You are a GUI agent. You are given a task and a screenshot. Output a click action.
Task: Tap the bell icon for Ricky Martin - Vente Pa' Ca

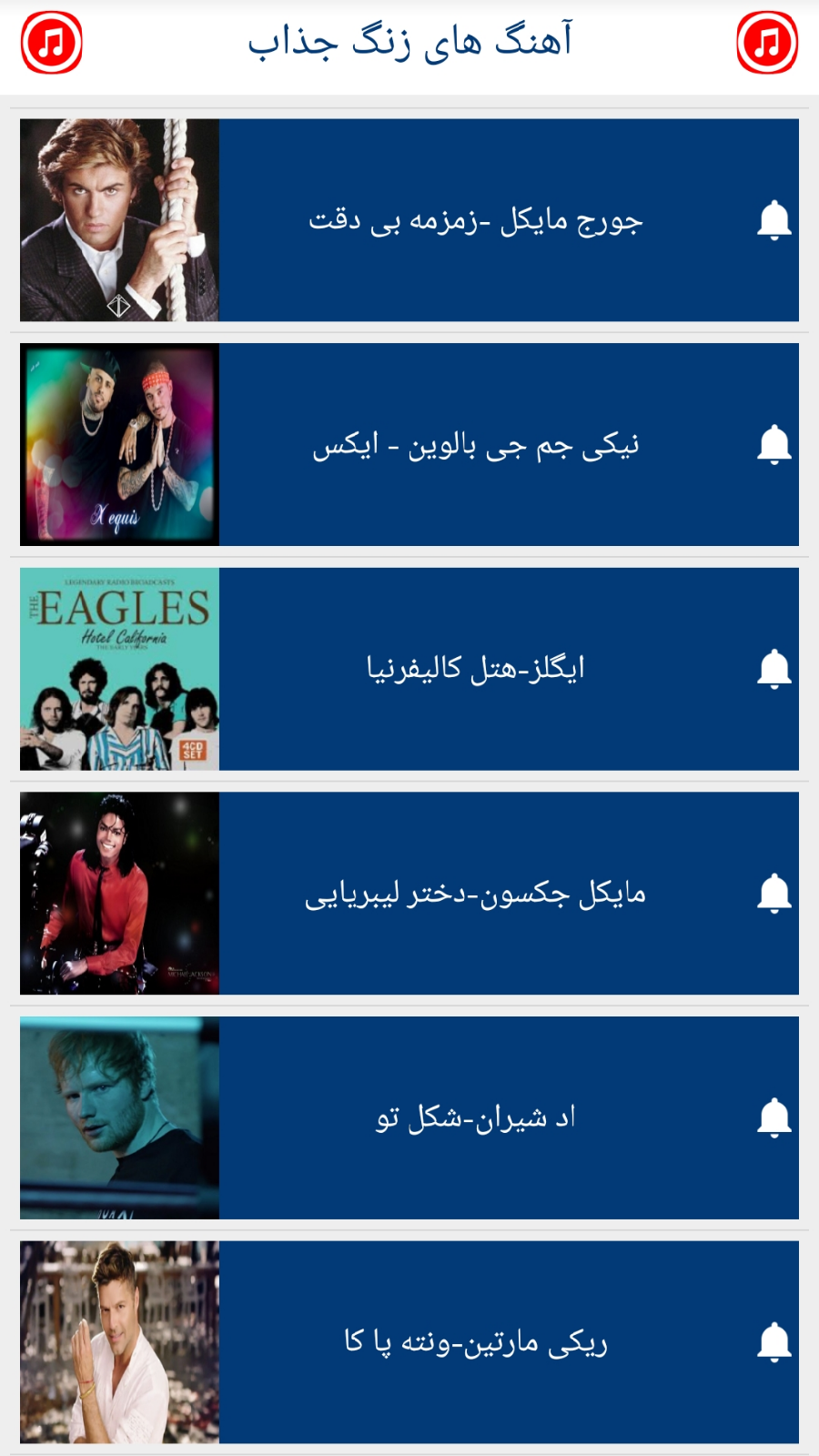[773, 1340]
